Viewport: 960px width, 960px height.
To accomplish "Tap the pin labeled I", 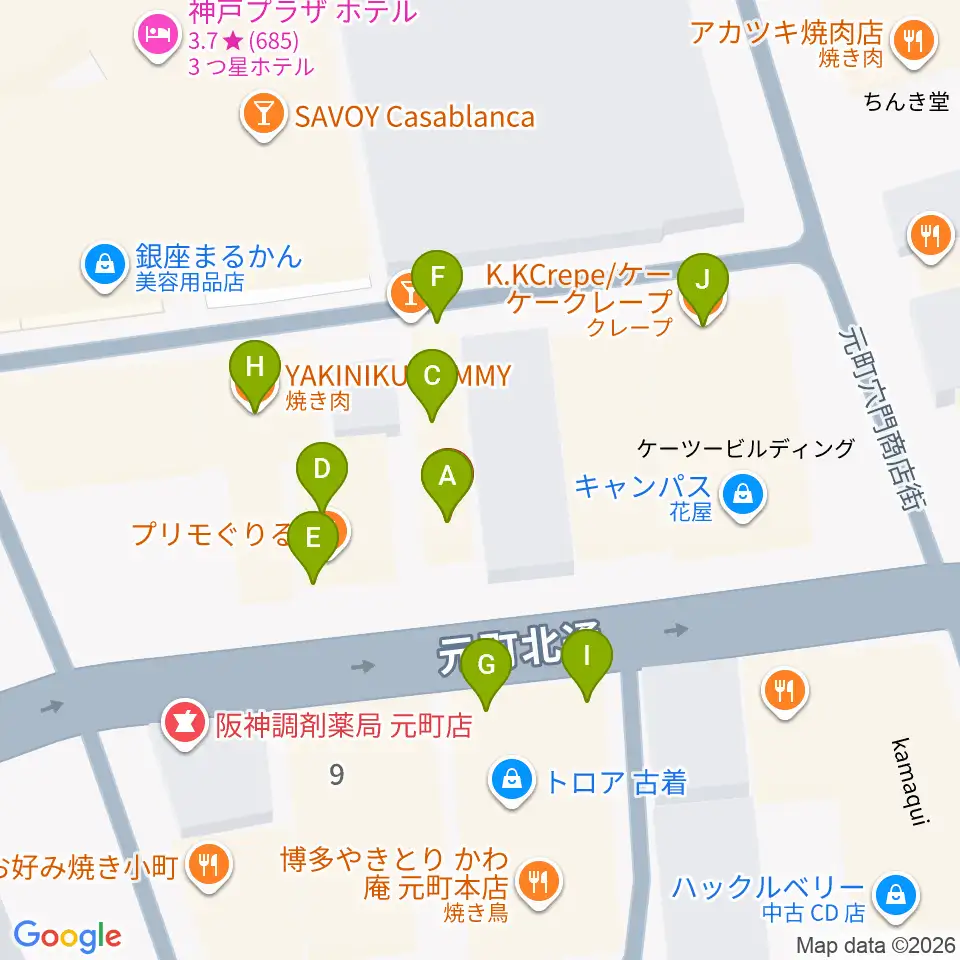I will click(x=587, y=661).
